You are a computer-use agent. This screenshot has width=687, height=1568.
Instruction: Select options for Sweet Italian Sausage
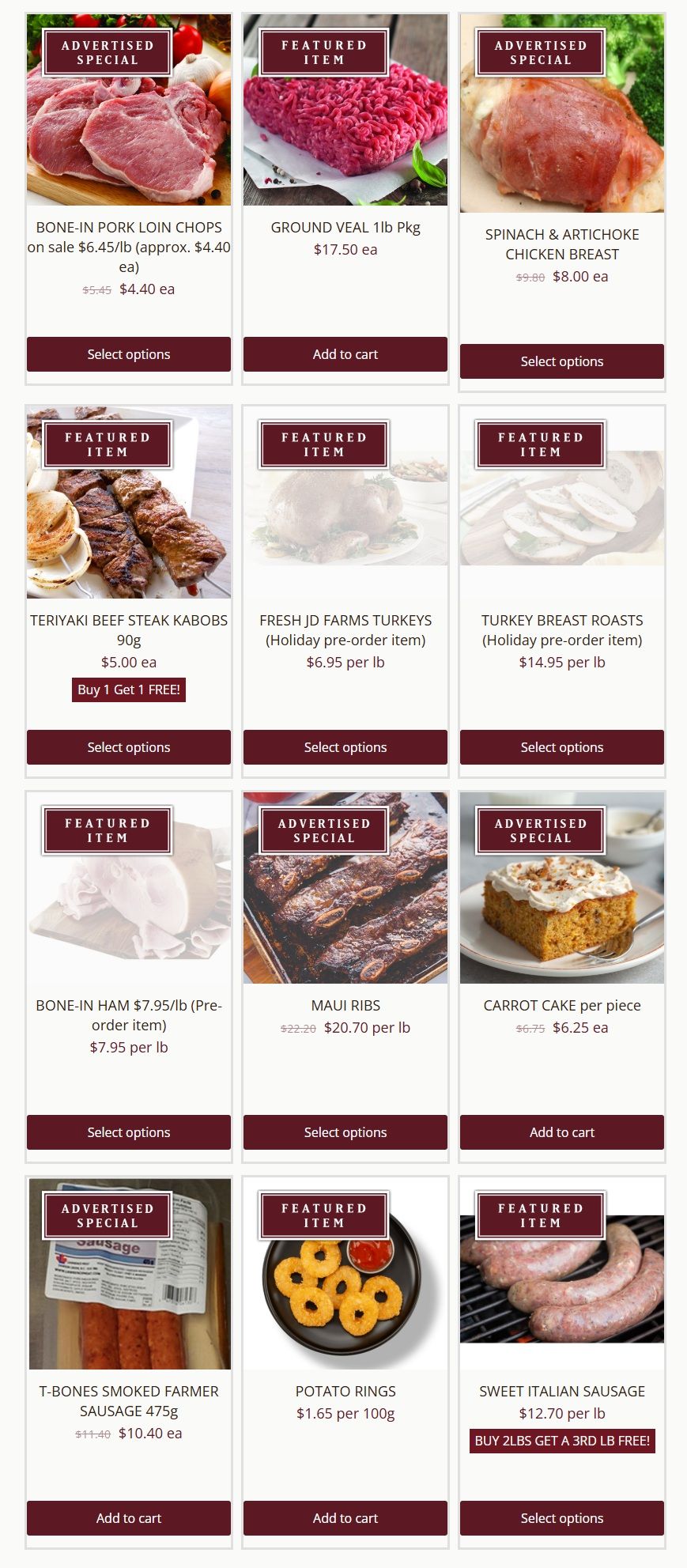561,1518
